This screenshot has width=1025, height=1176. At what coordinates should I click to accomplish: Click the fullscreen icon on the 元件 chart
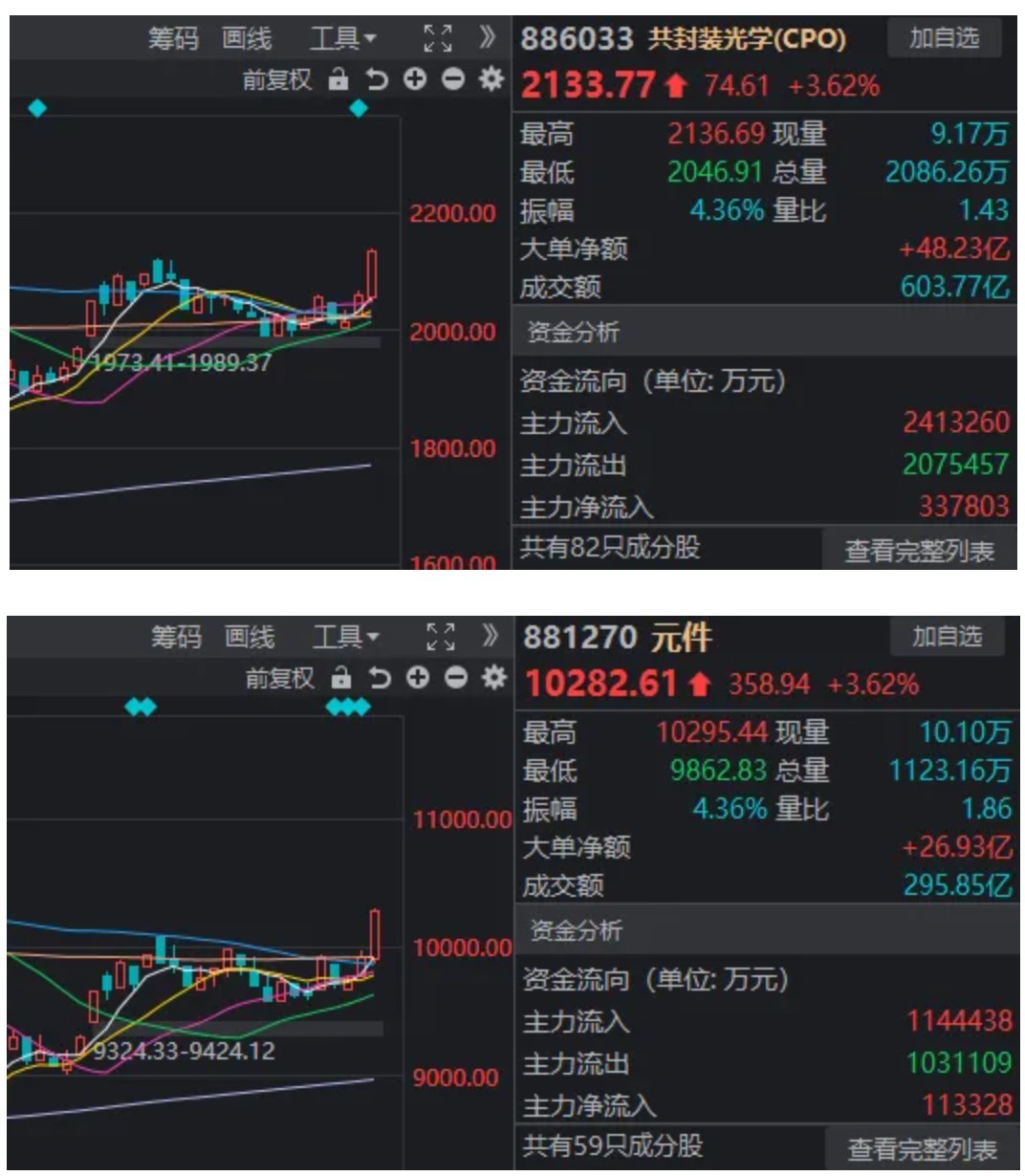[x=438, y=633]
